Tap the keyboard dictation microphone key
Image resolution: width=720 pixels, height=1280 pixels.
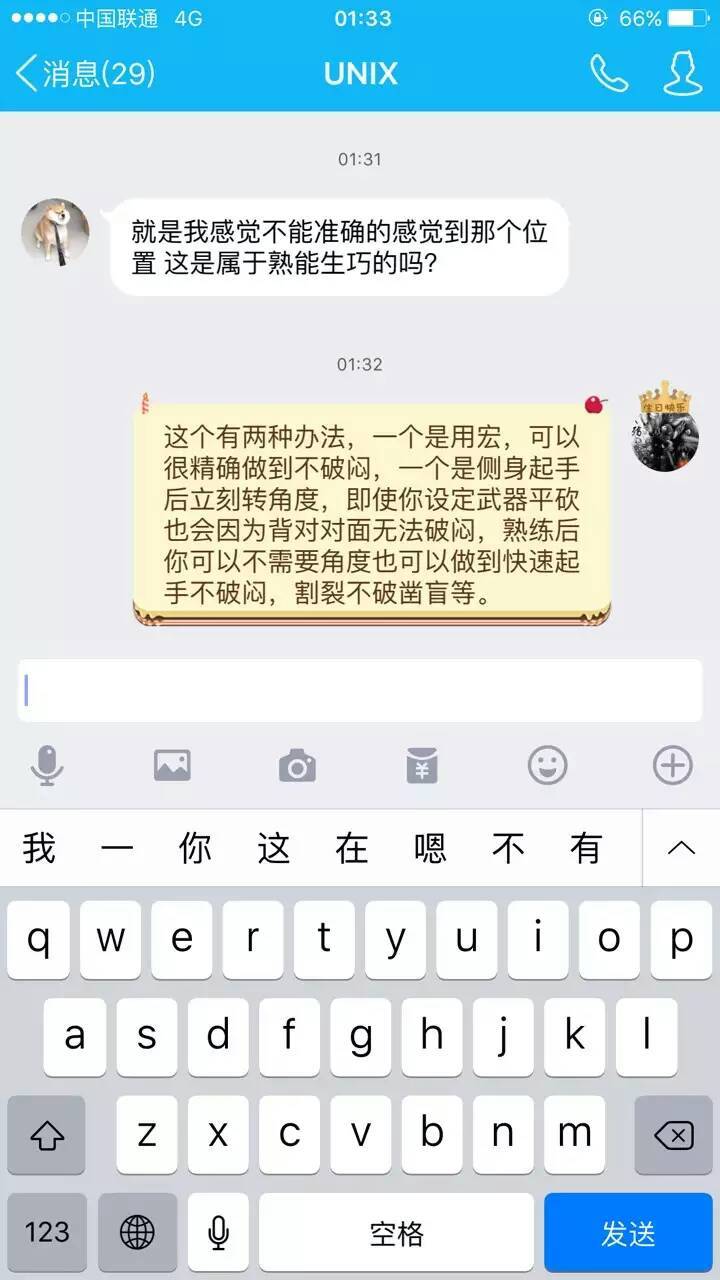pos(218,1233)
